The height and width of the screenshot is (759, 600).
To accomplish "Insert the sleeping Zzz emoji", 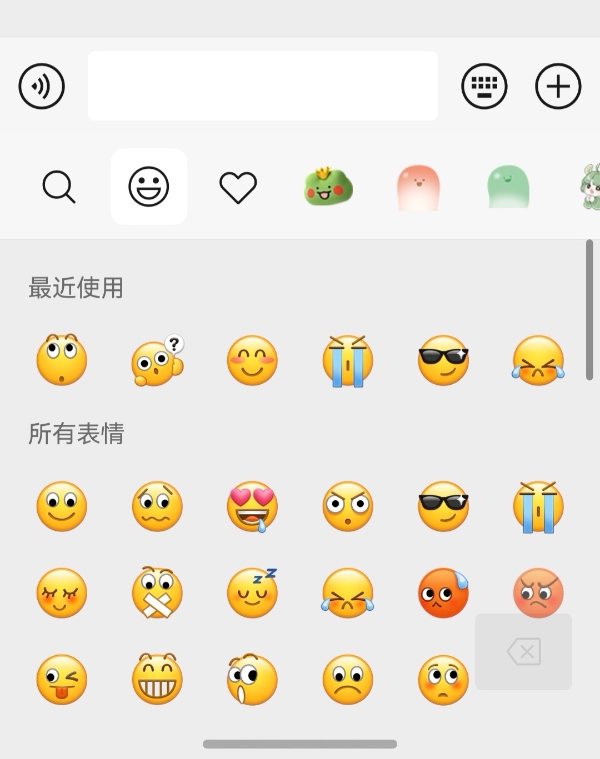I will pyautogui.click(x=252, y=593).
